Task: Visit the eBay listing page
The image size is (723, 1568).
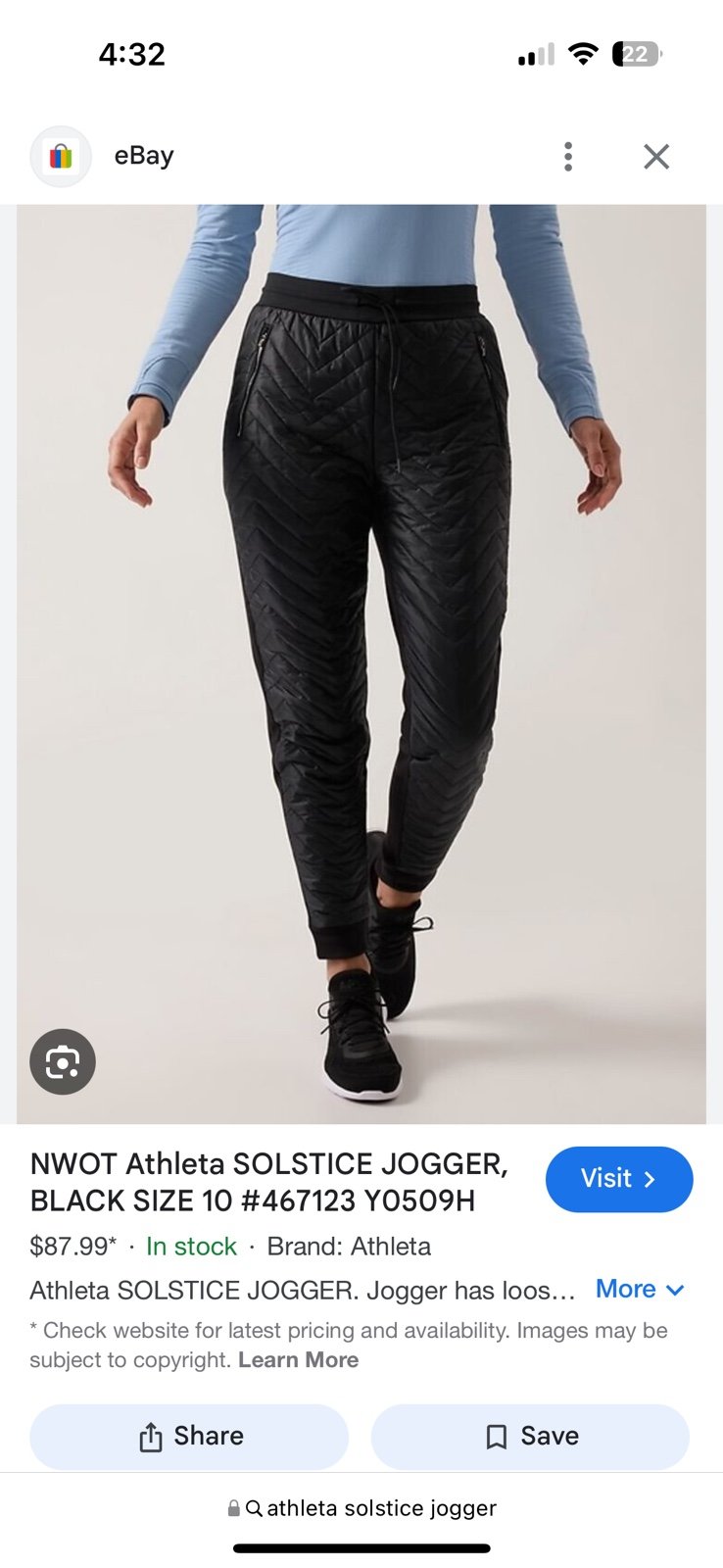Action: [619, 1178]
